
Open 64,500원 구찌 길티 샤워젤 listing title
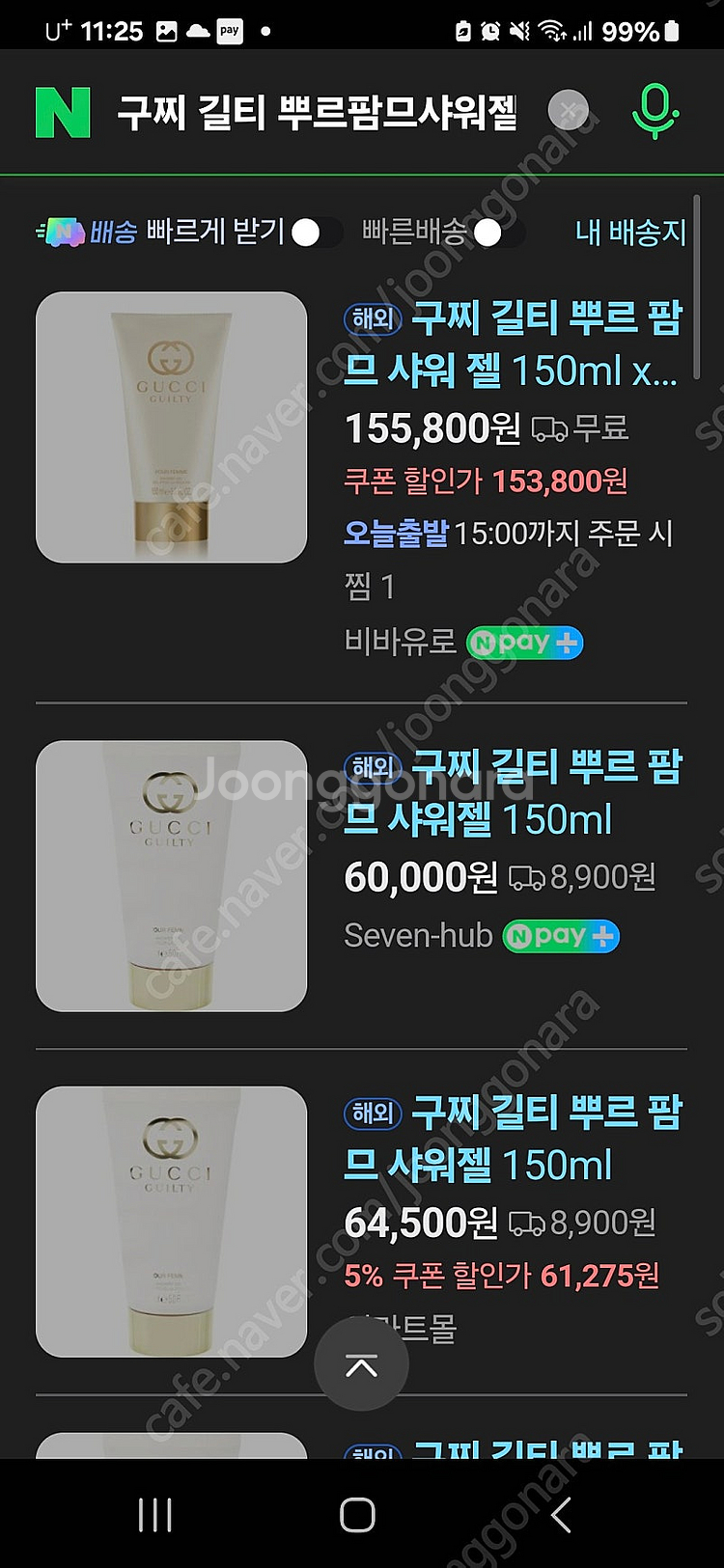pos(512,1138)
